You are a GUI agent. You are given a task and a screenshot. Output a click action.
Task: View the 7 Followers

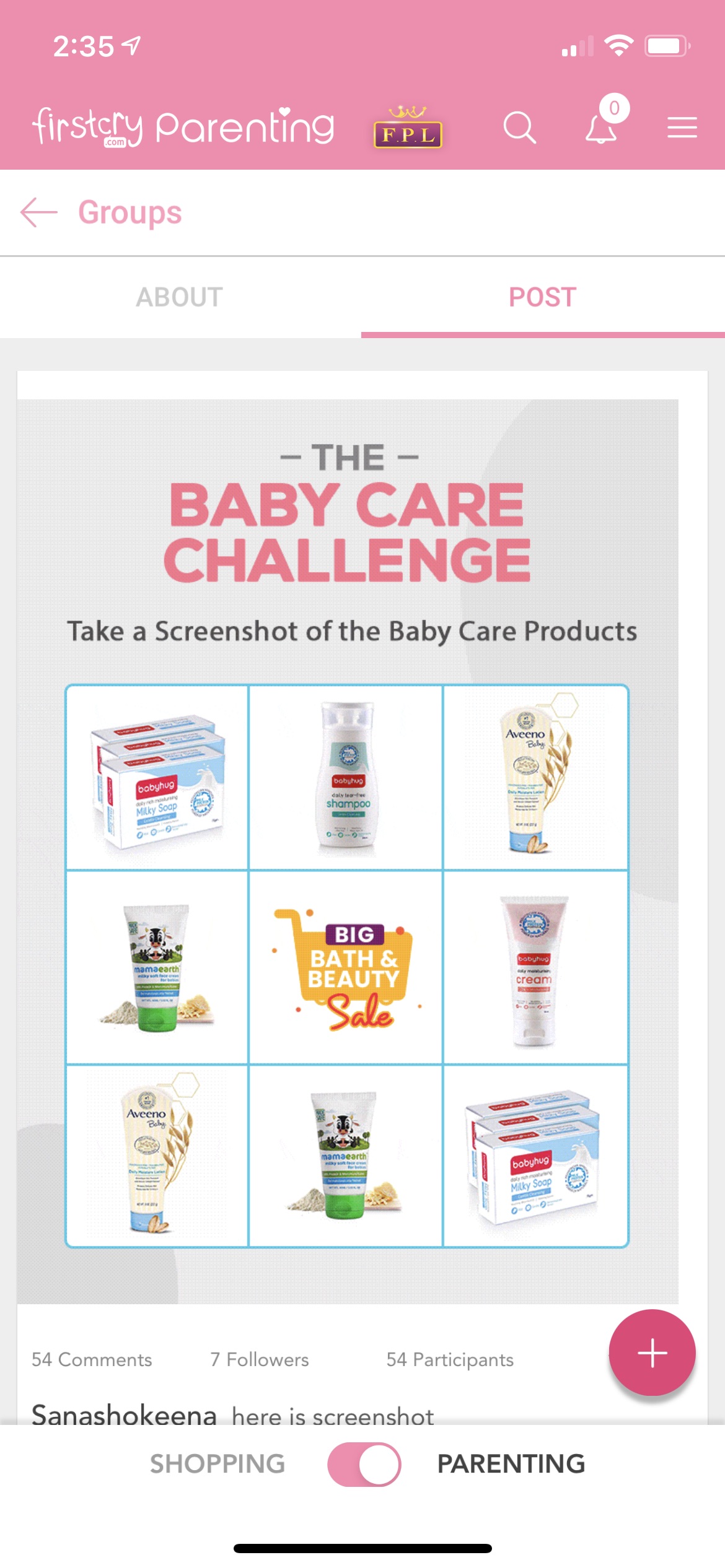(x=259, y=1359)
